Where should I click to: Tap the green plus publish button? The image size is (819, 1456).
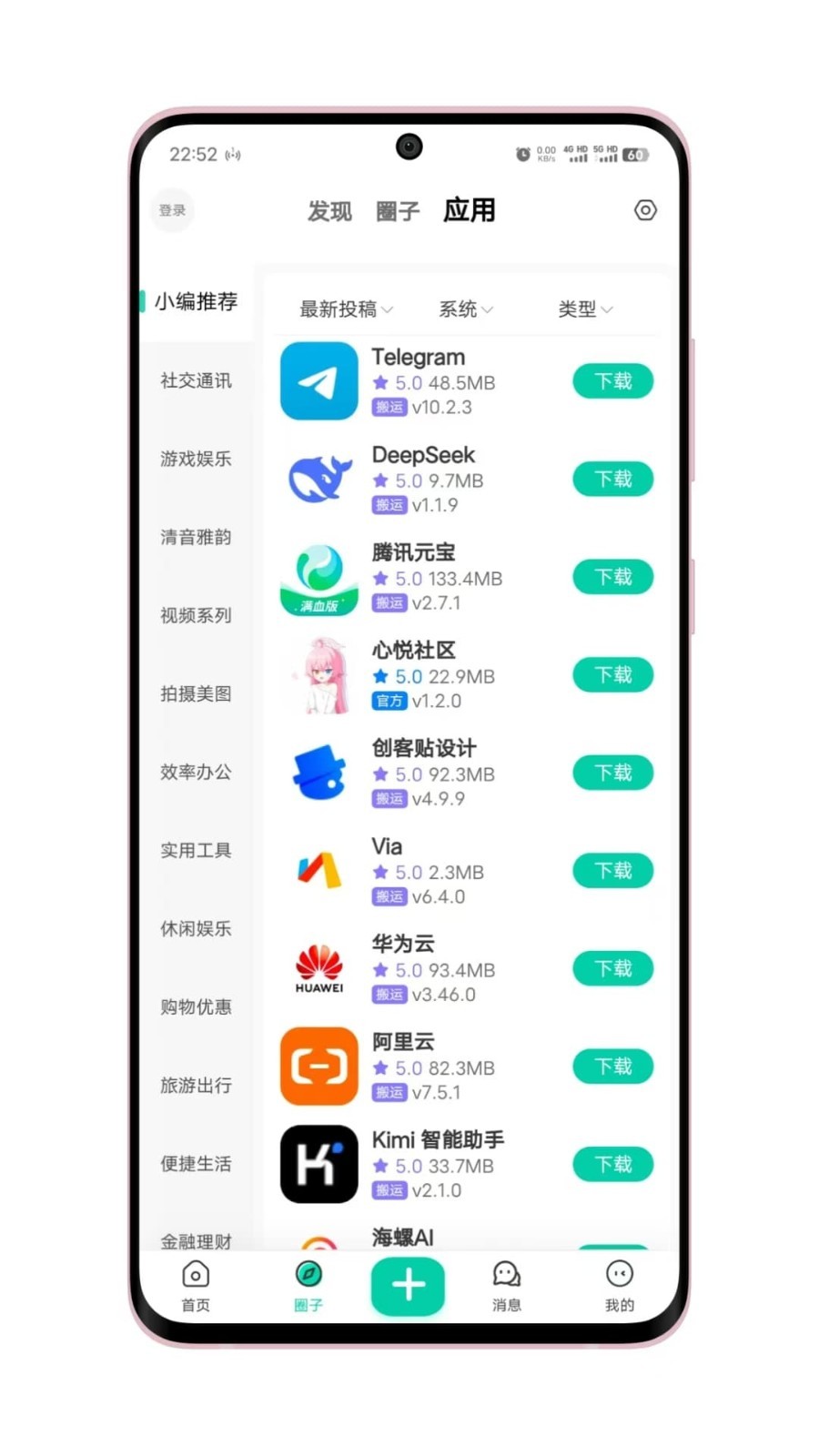point(408,1286)
